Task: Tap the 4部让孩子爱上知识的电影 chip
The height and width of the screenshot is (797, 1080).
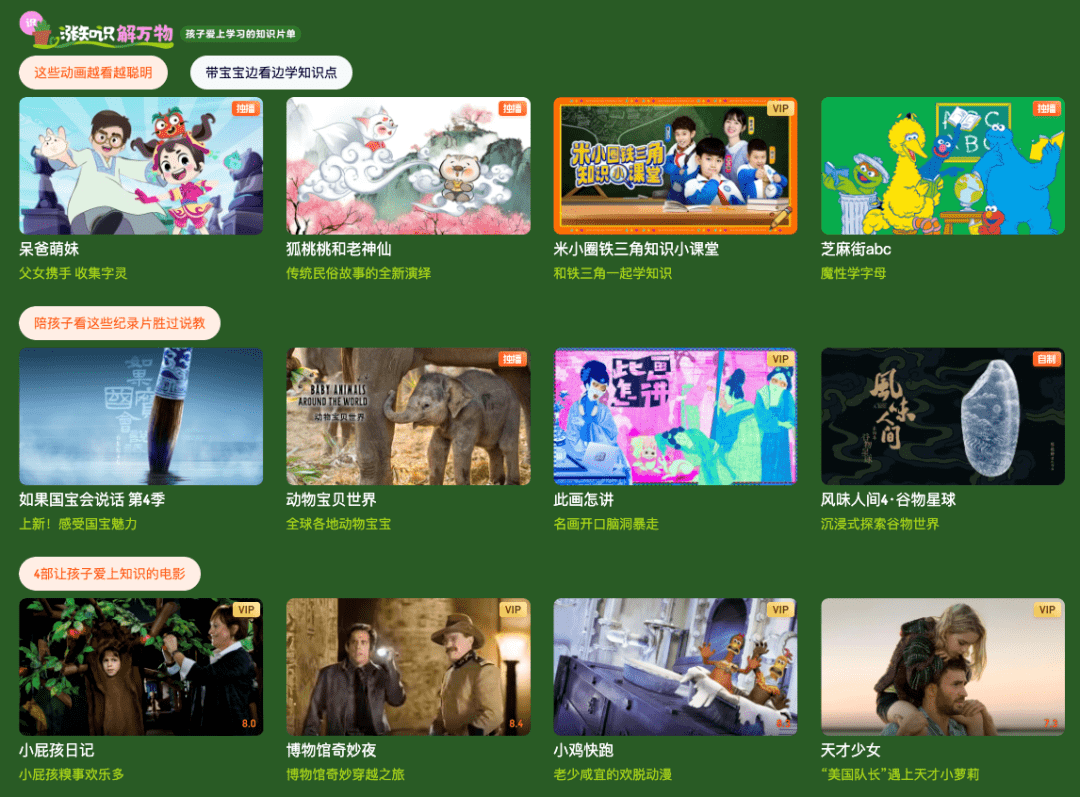Action: [109, 574]
